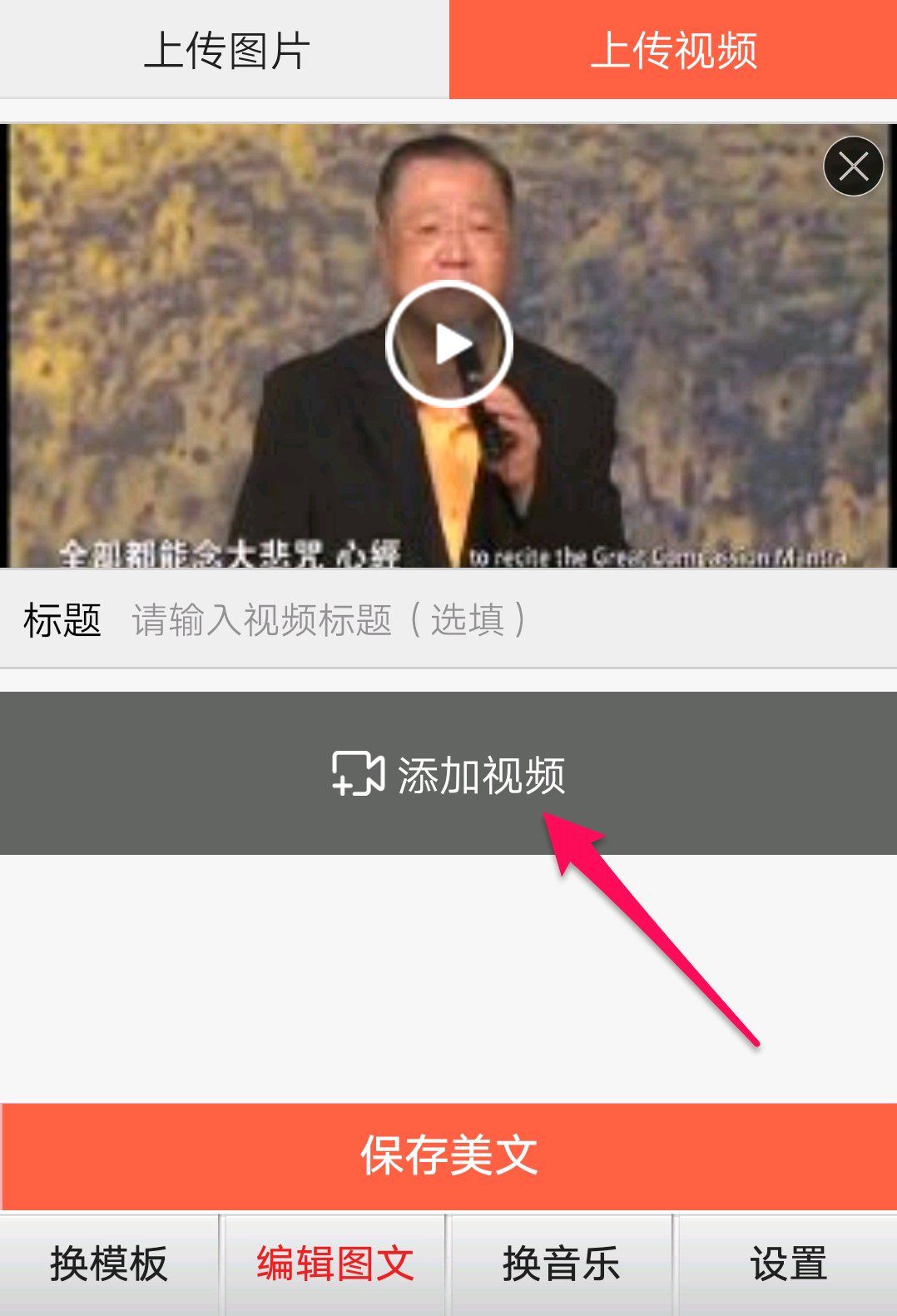
Task: Open 换模板 to change the template
Action: pyautogui.click(x=109, y=1264)
